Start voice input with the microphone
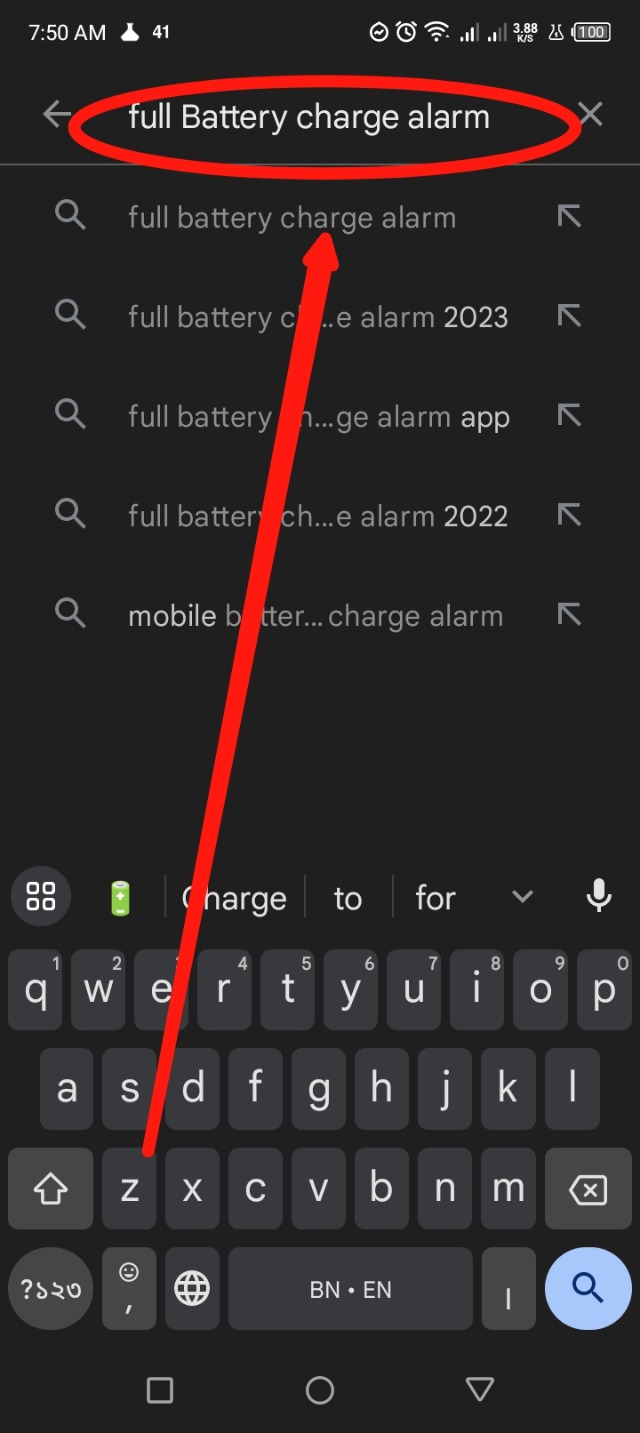Image resolution: width=640 pixels, height=1433 pixels. tap(598, 896)
